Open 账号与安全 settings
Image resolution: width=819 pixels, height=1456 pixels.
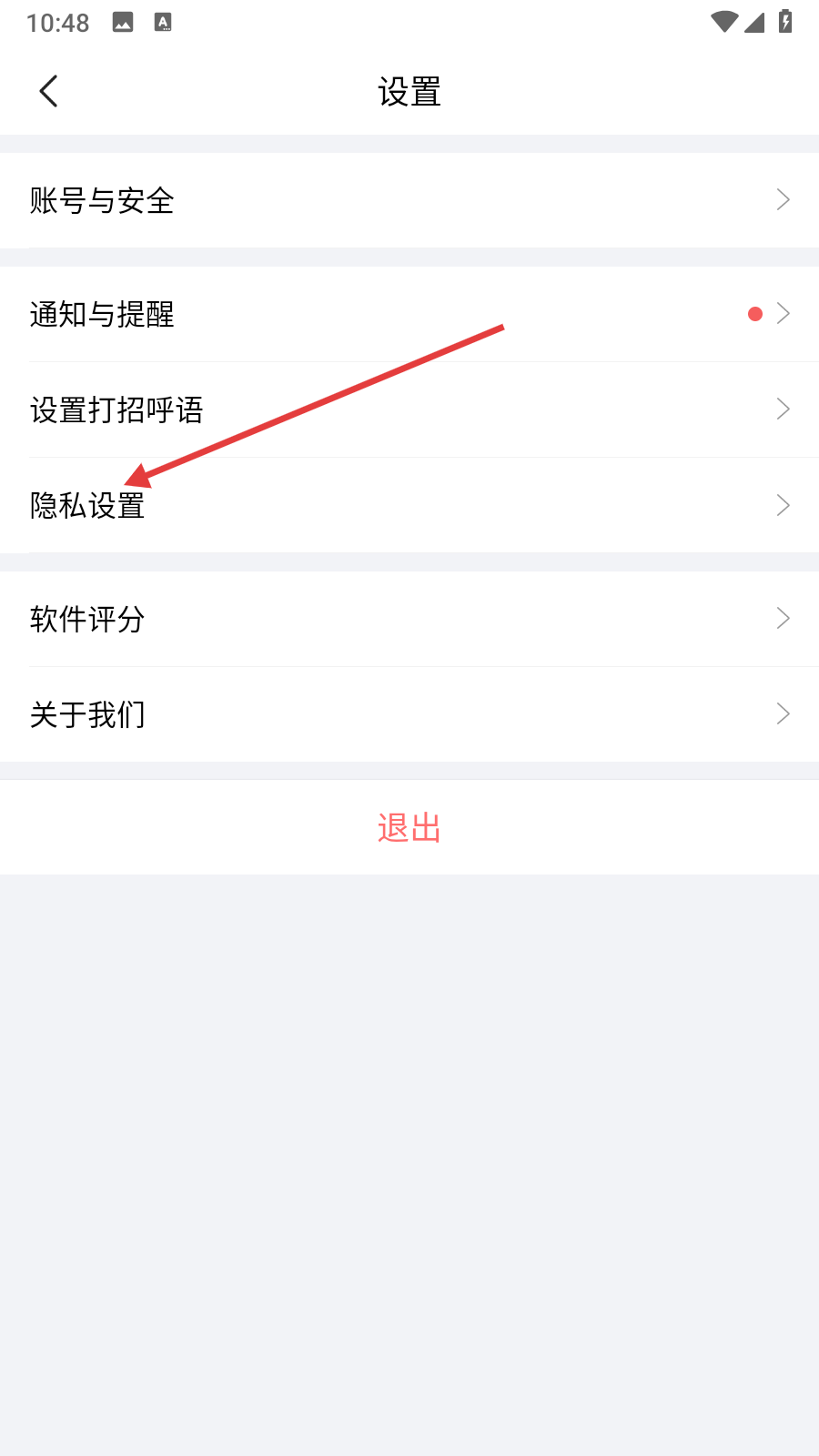tap(409, 200)
